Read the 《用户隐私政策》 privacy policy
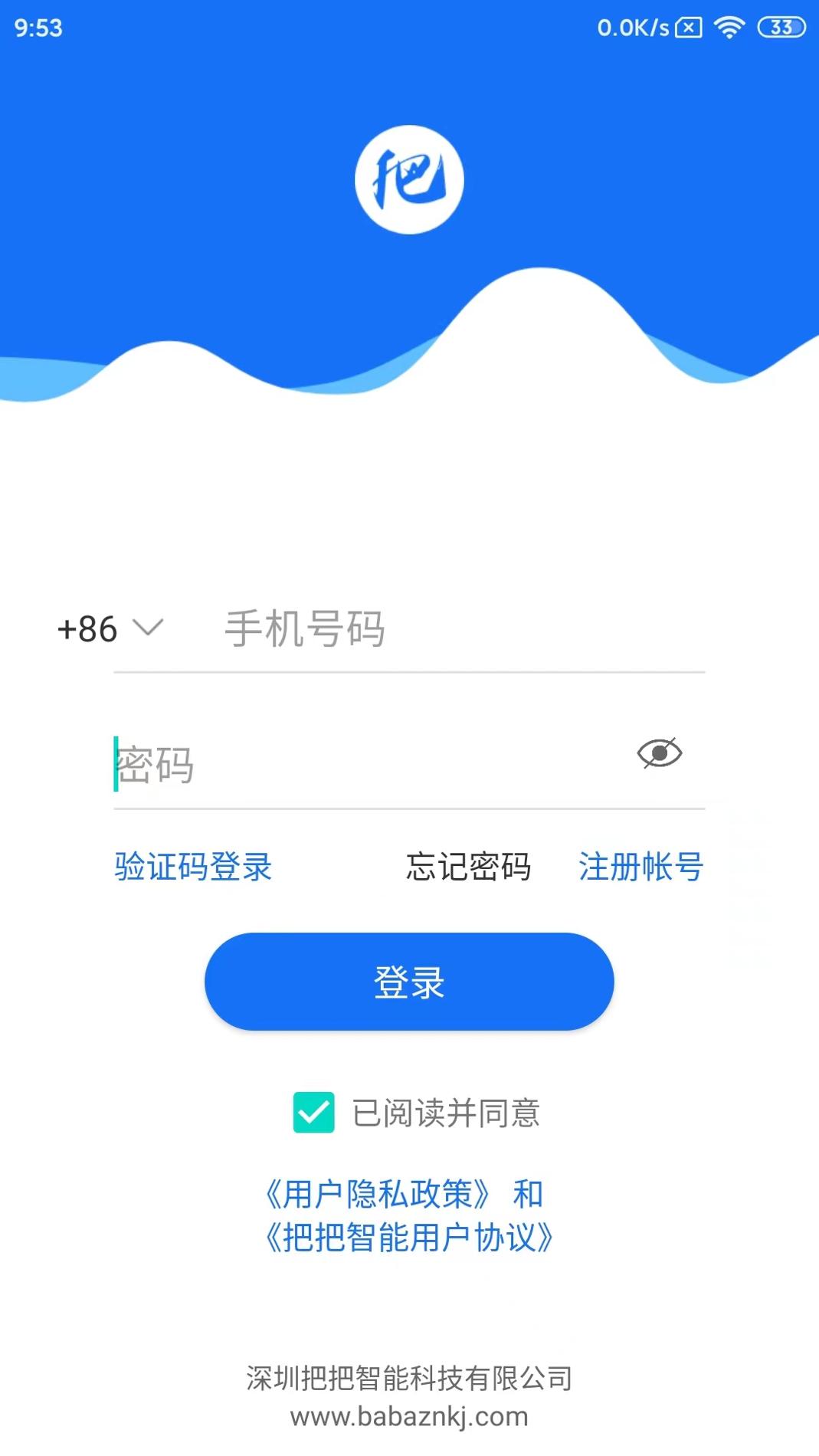The width and height of the screenshot is (819, 1456). pos(377,1194)
